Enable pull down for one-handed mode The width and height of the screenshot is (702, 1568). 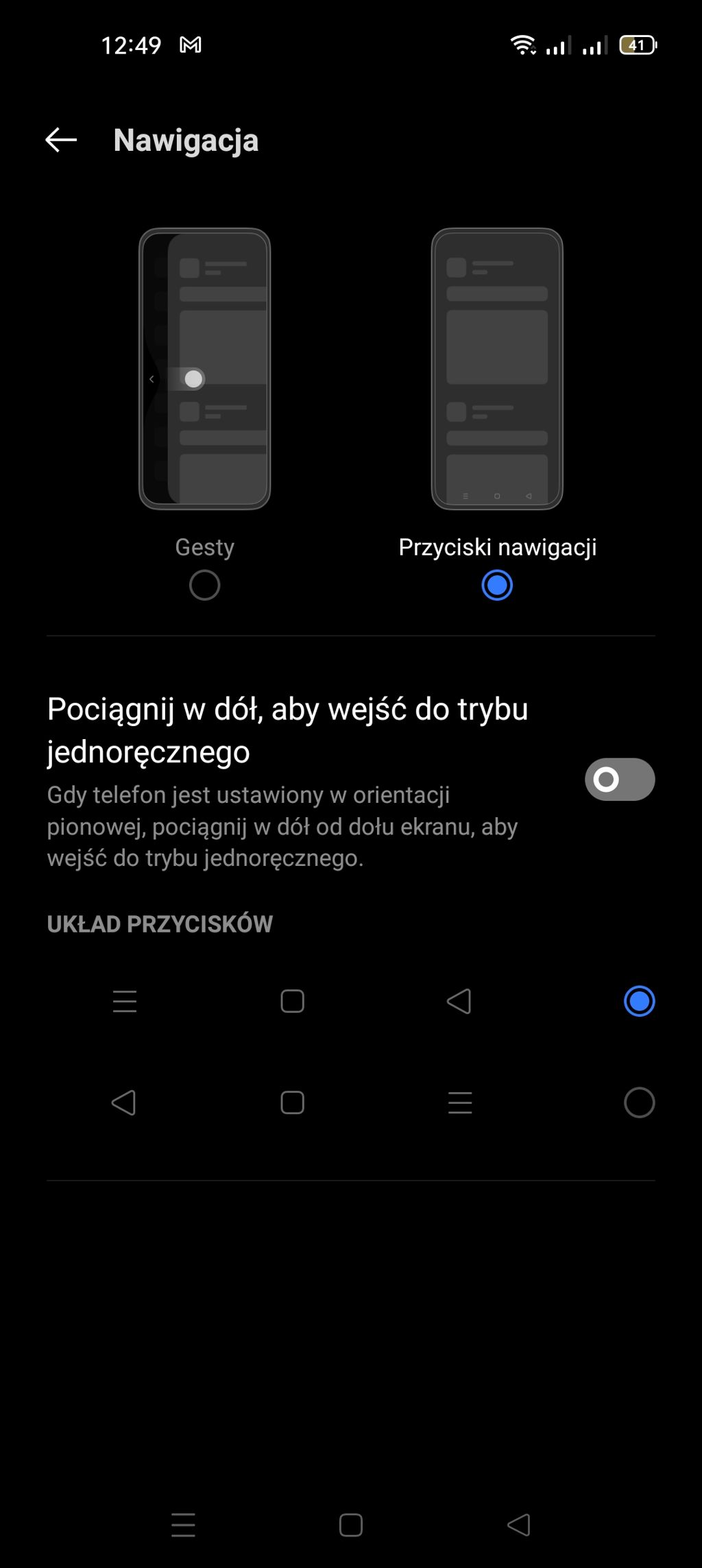click(x=619, y=780)
